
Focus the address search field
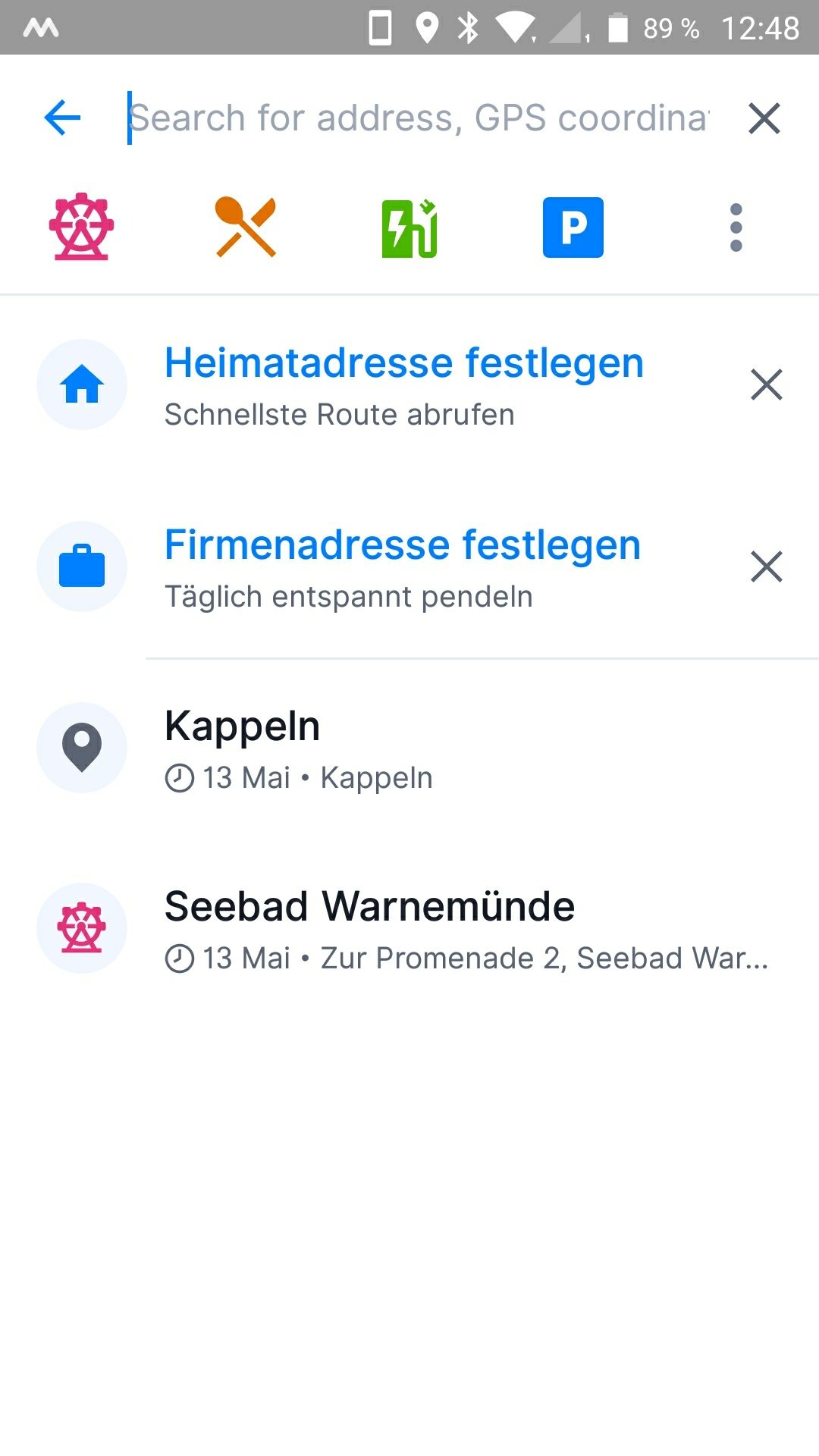pos(417,118)
